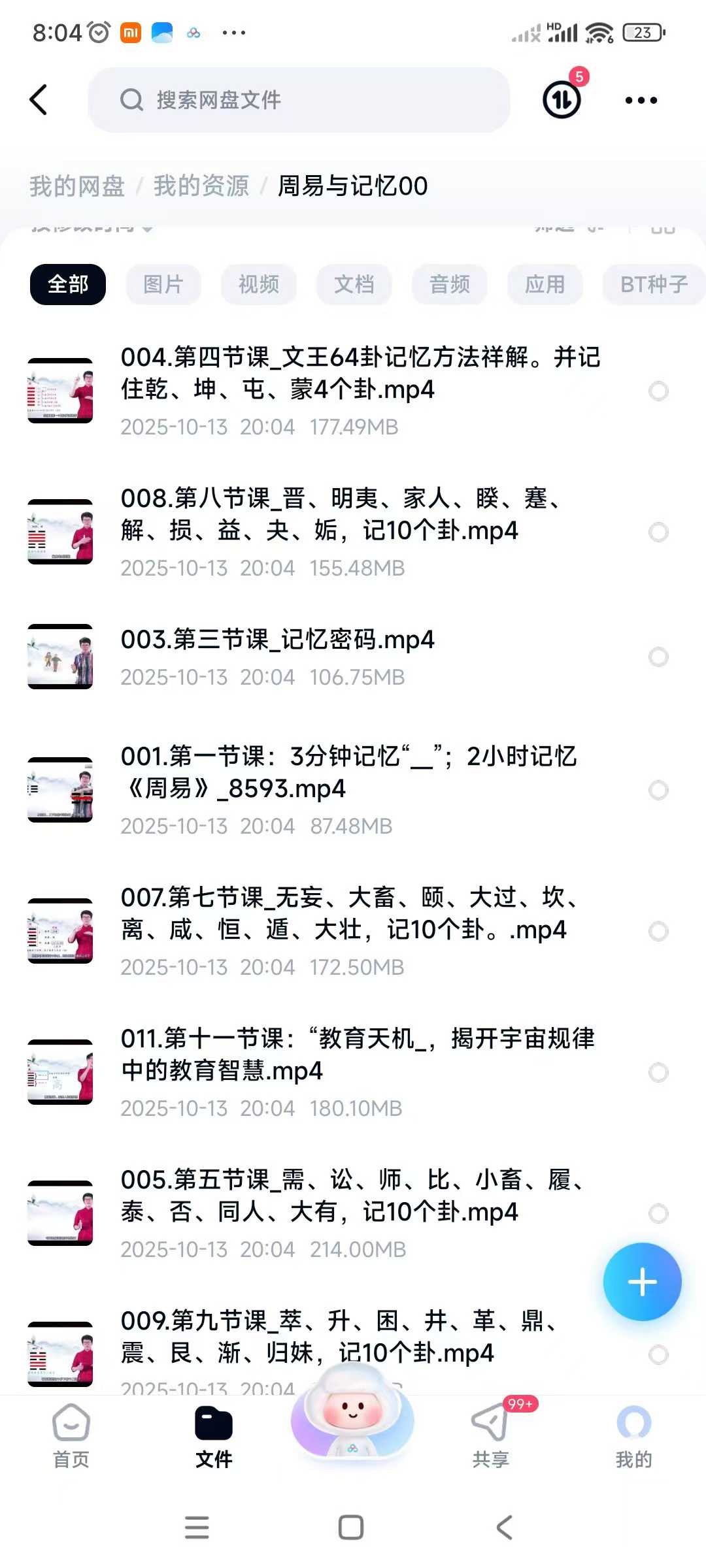The image size is (706, 1568).
Task: Select the 应用 filter chip
Action: [545, 284]
